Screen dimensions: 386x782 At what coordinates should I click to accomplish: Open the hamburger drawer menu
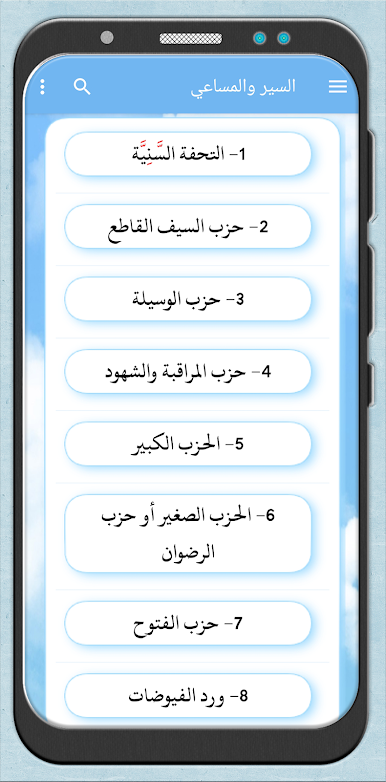click(338, 87)
